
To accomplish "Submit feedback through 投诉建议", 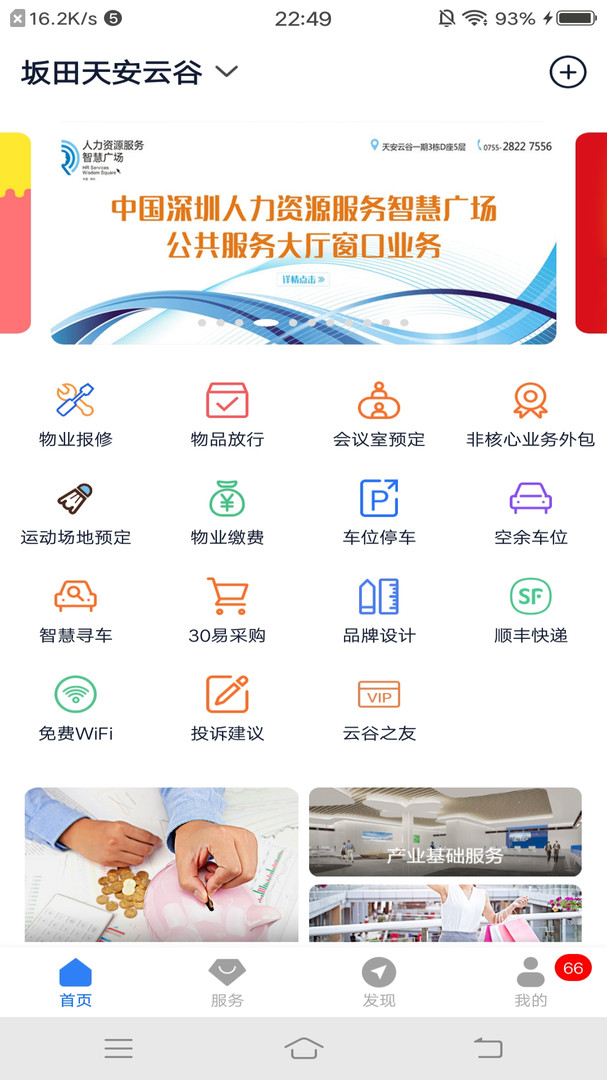I will click(227, 708).
